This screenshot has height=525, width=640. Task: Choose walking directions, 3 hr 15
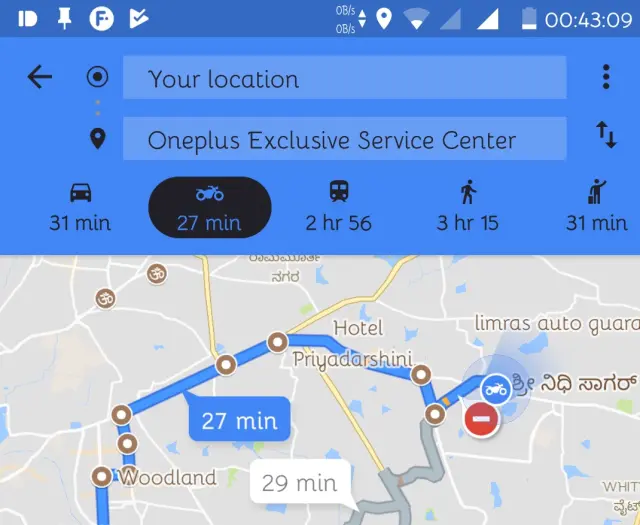coord(467,207)
